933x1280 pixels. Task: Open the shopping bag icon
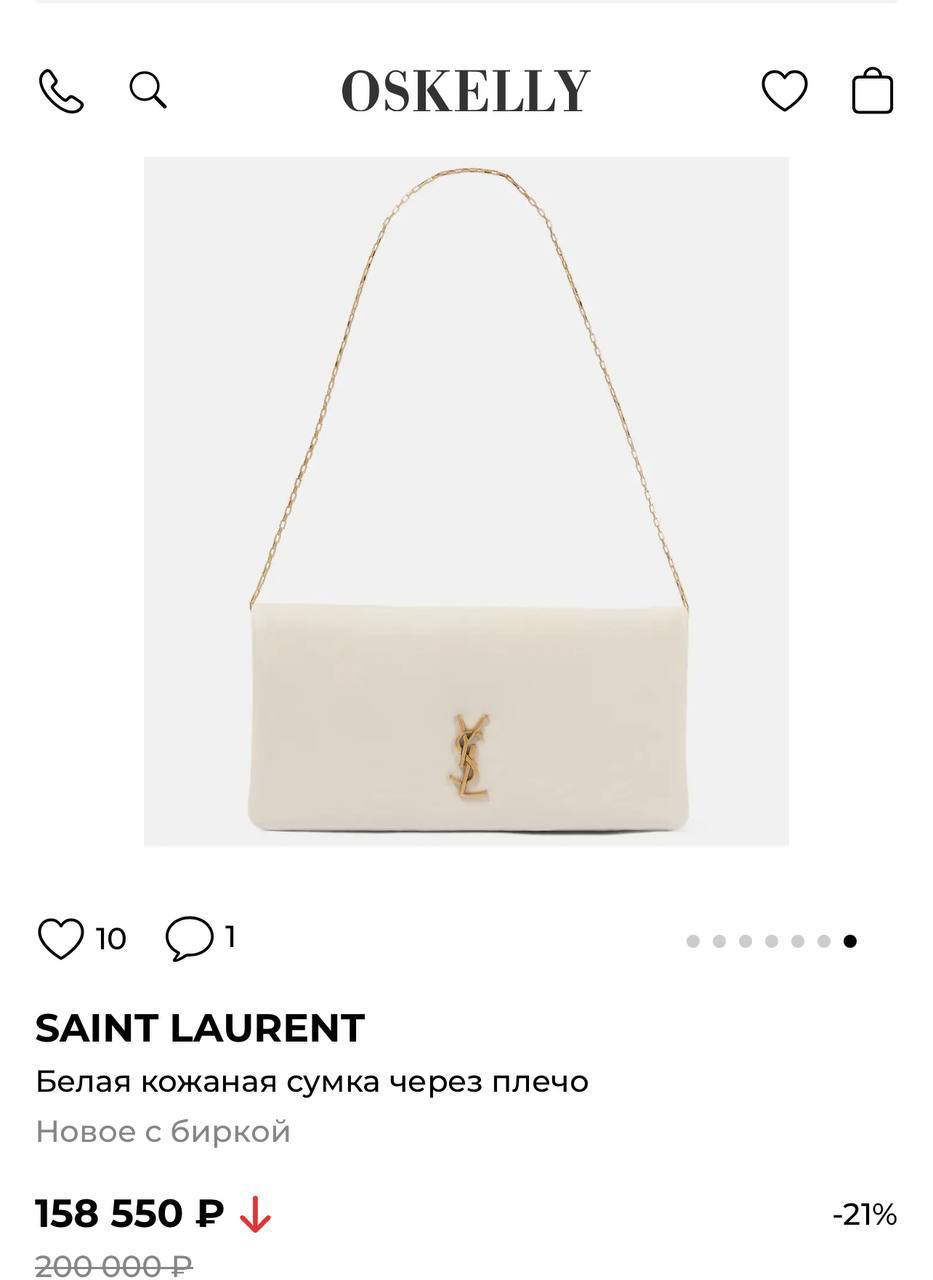[872, 92]
